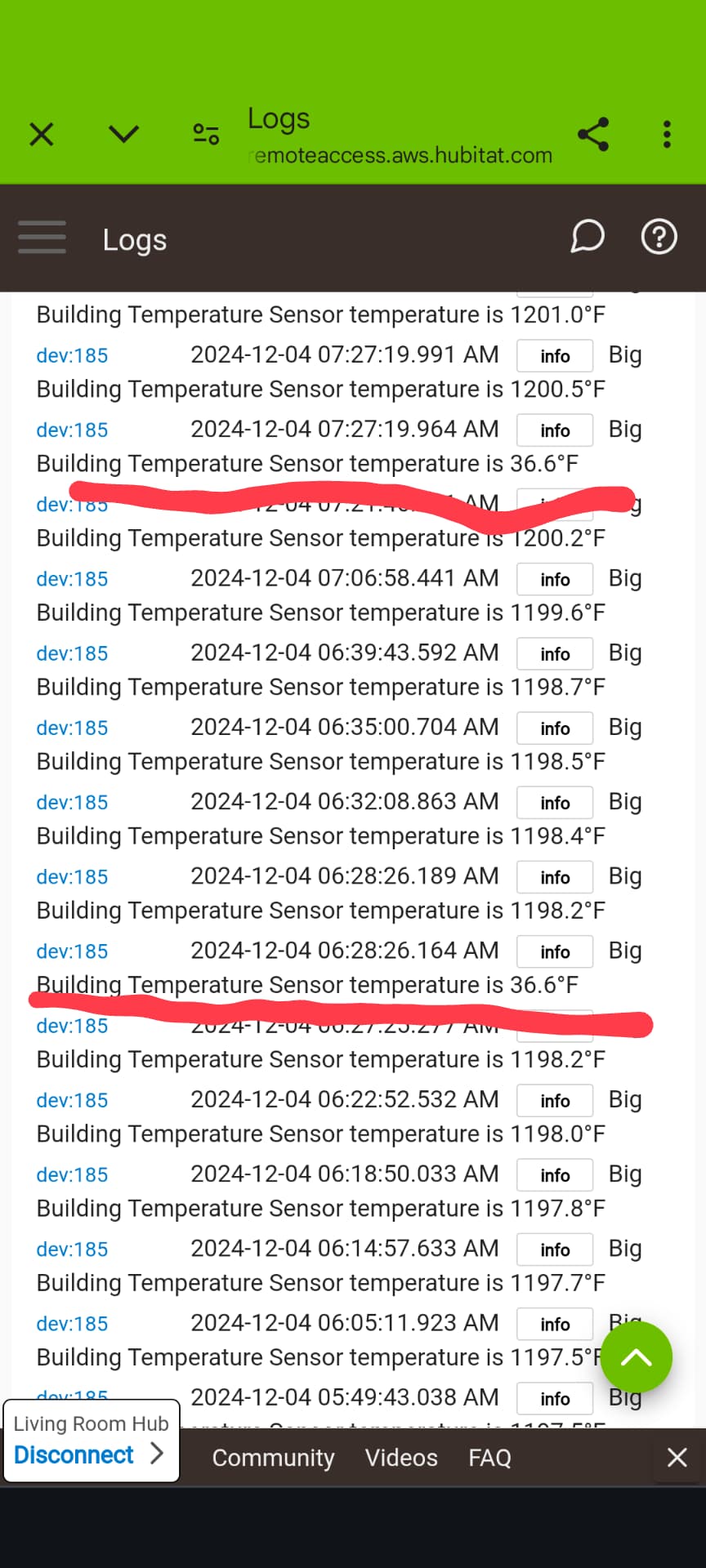Open the FAQ link

[489, 1458]
